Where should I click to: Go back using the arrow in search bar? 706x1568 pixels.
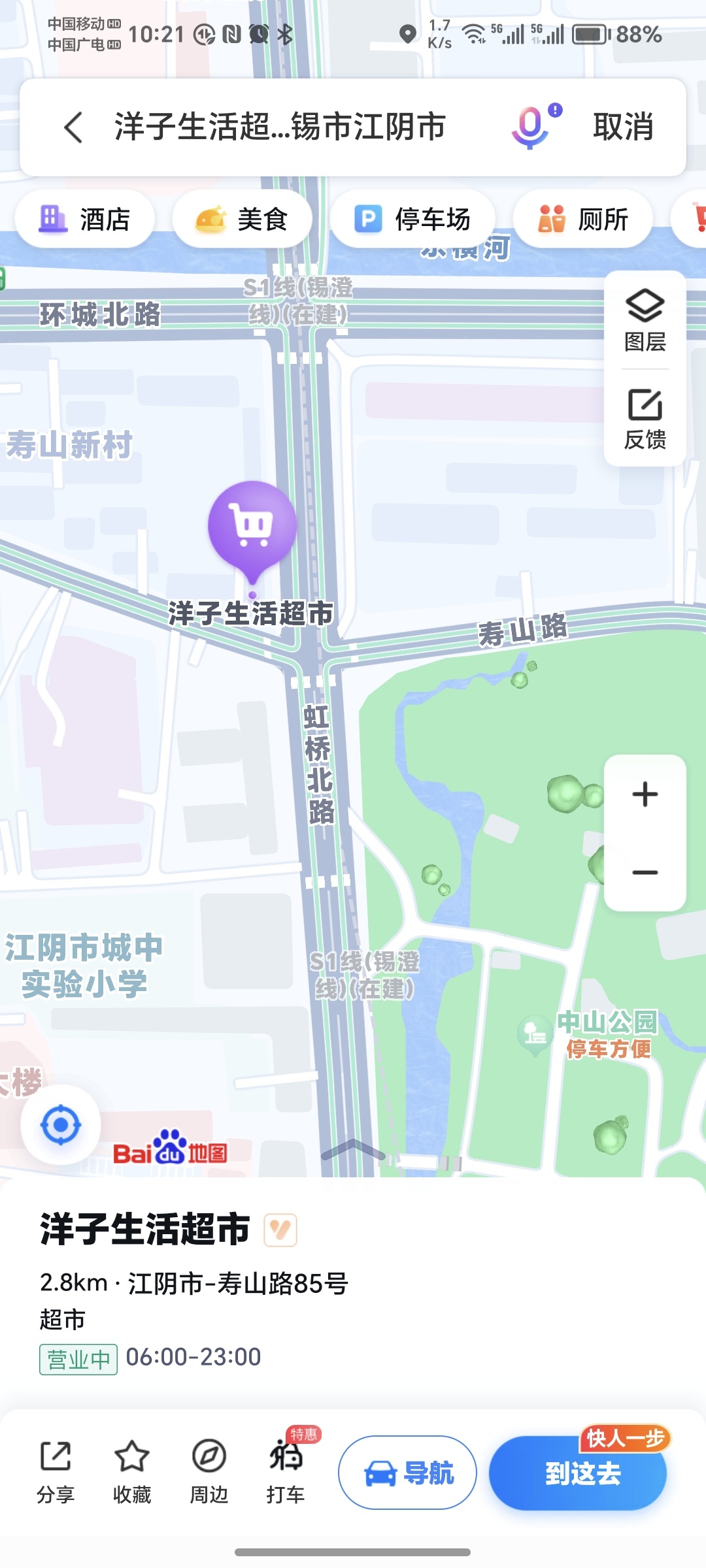(74, 127)
